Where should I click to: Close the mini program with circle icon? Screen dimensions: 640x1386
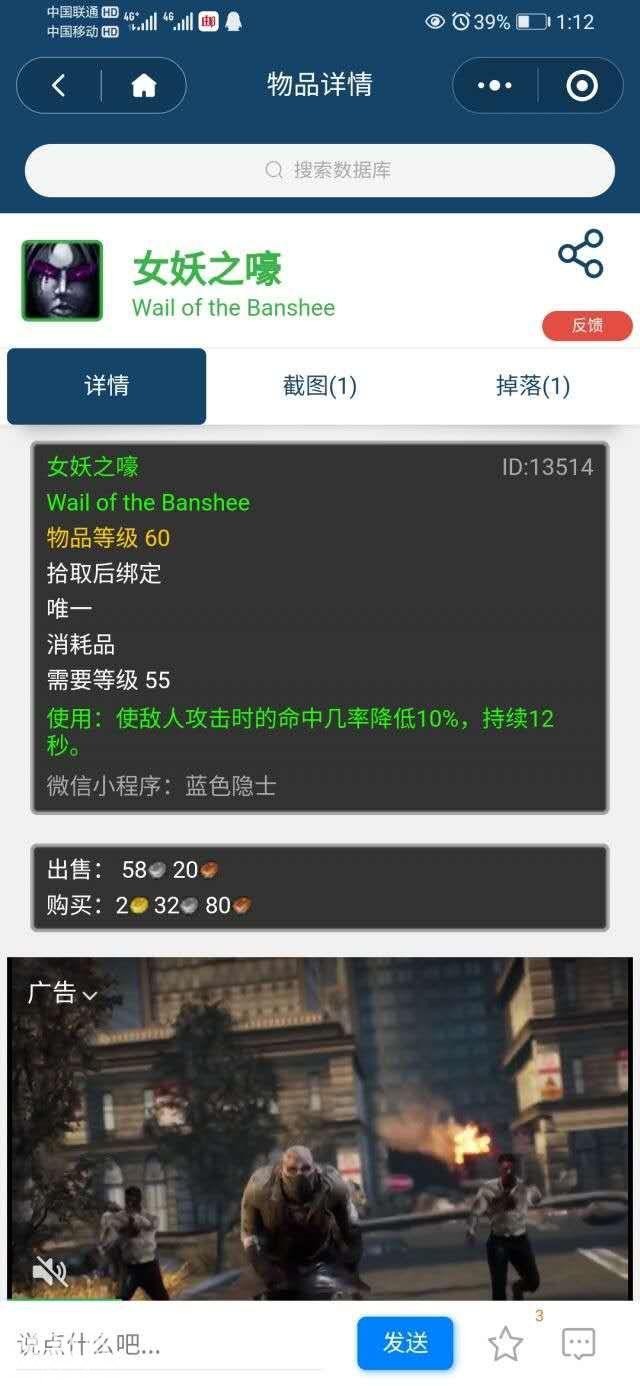pyautogui.click(x=581, y=86)
